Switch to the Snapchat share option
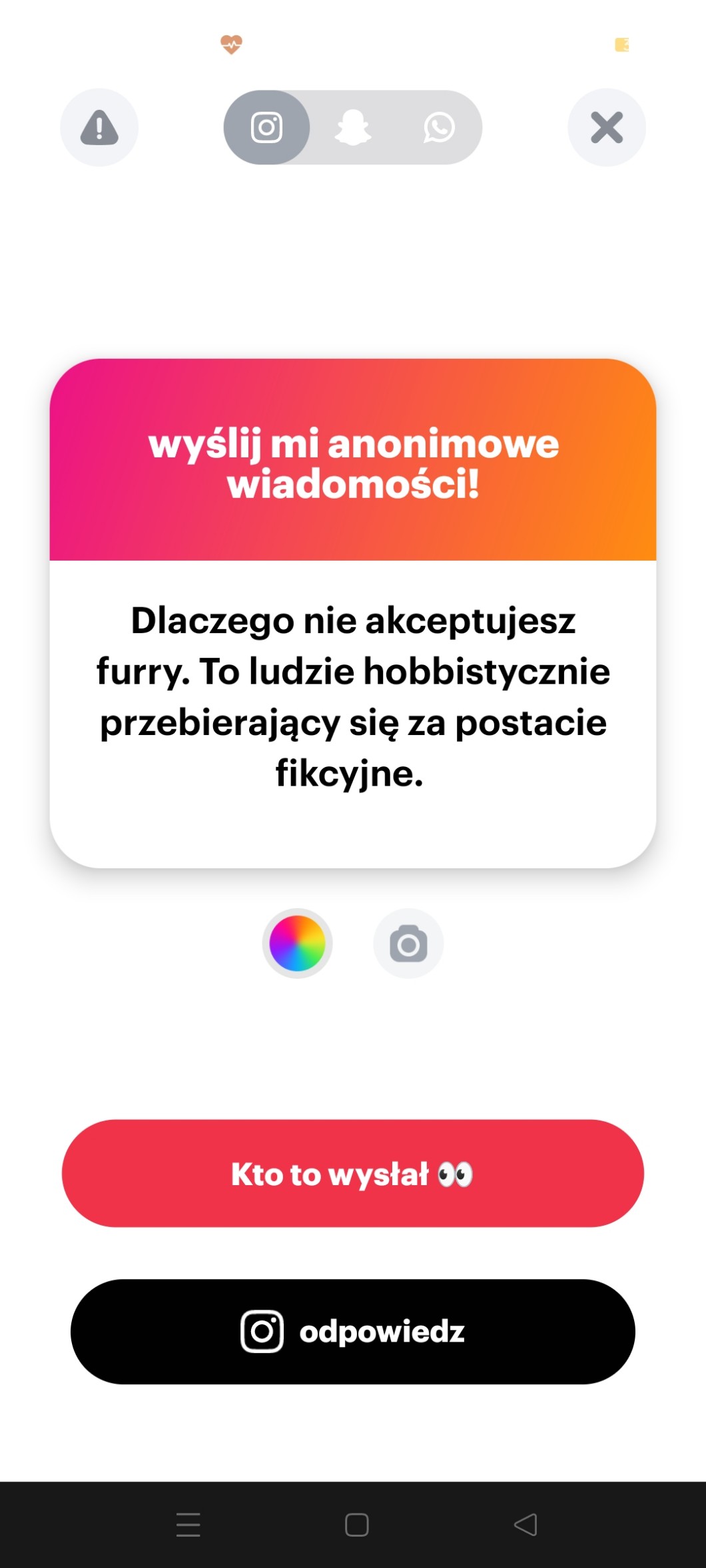This screenshot has height=1568, width=706. point(352,127)
